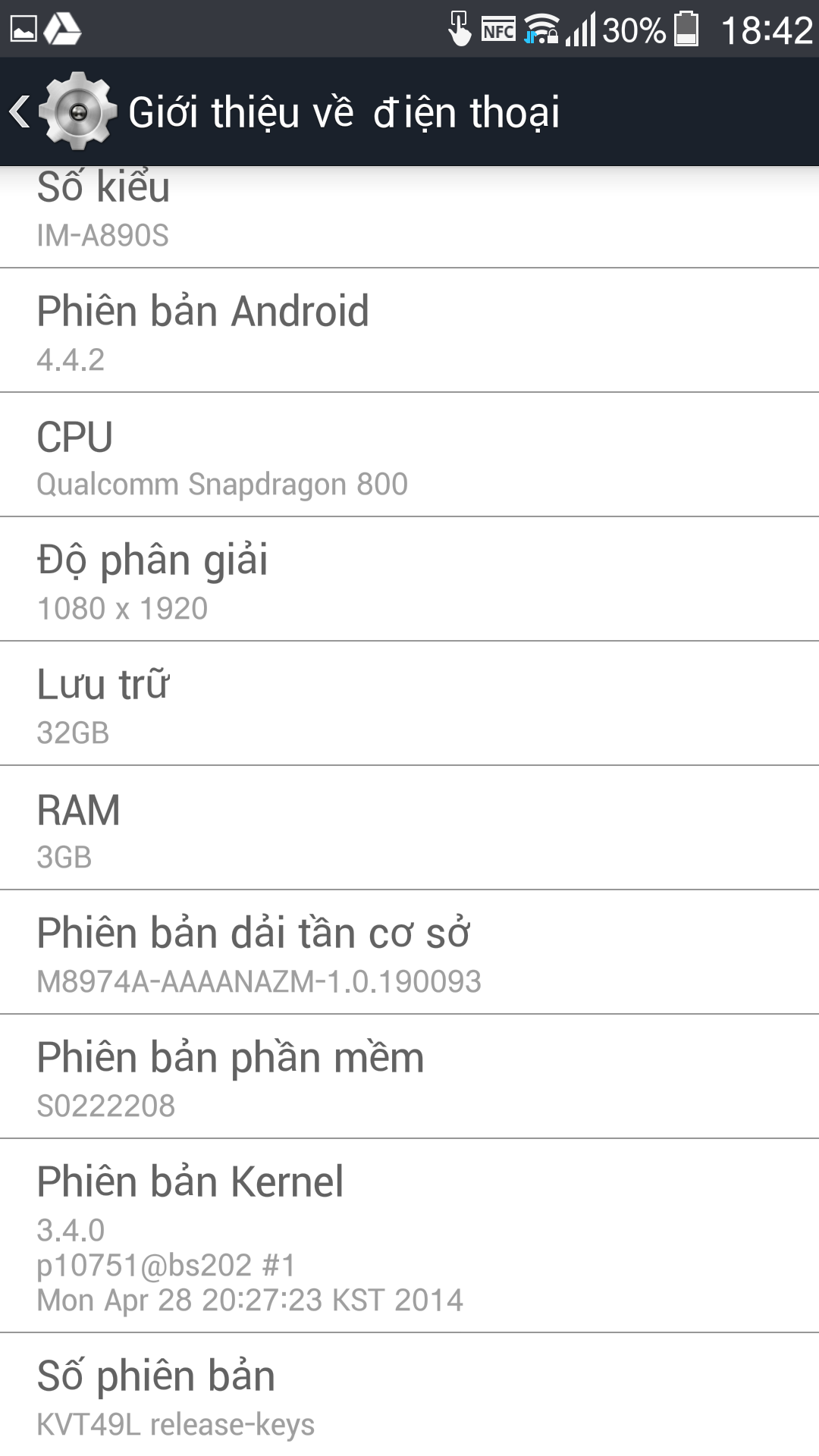This screenshot has height=1456, width=819.
Task: Select the CPU row
Action: coord(409,455)
